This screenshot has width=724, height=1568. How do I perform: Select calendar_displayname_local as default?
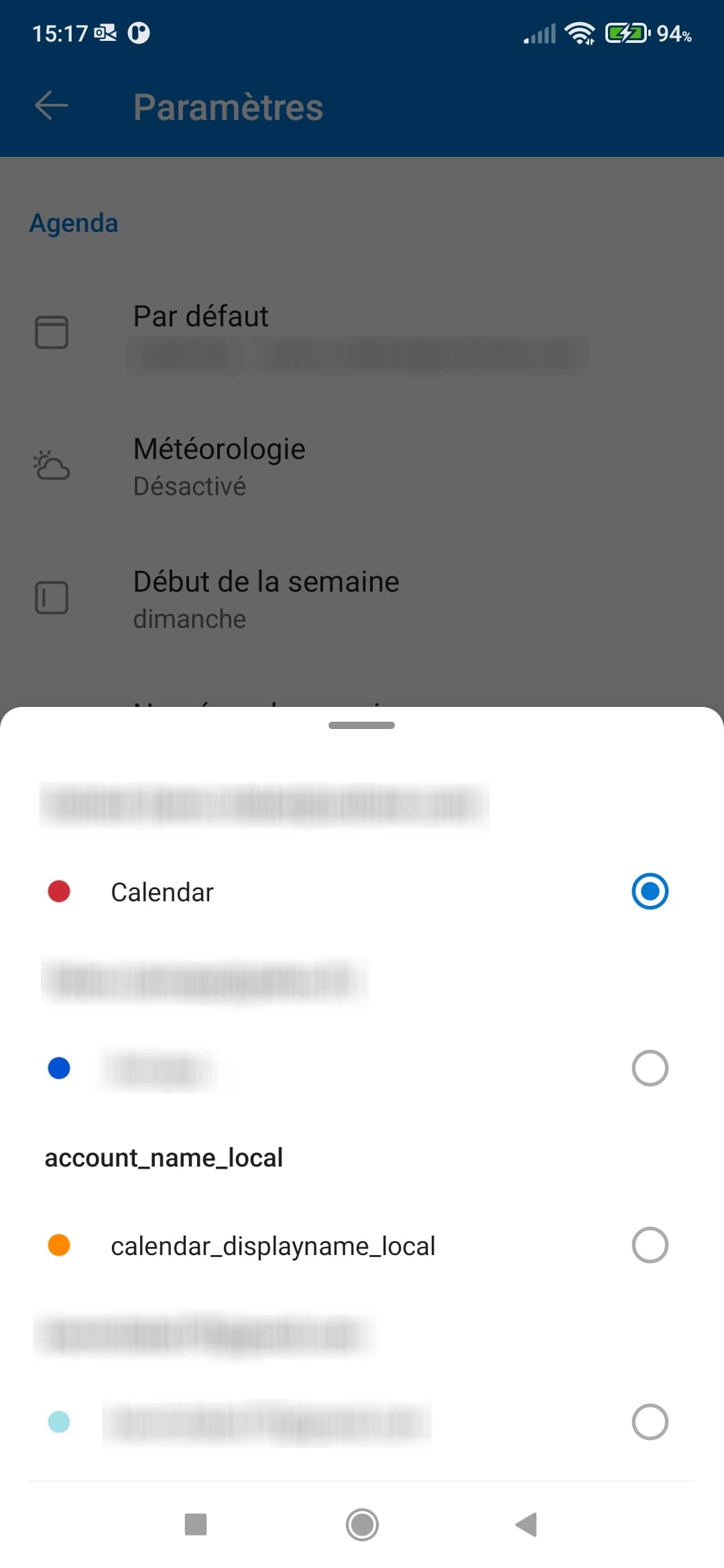pos(650,1245)
